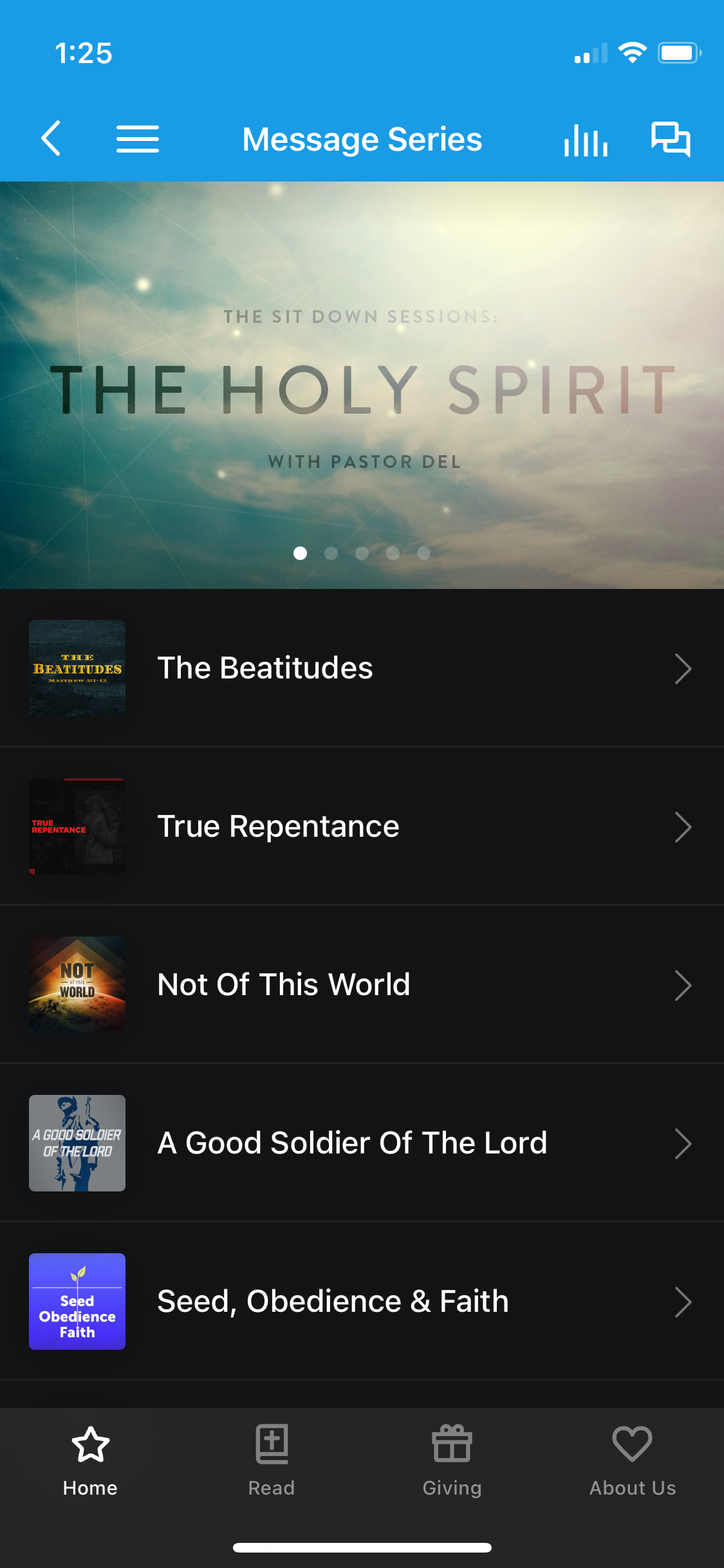Viewport: 724px width, 1568px height.
Task: Switch to the Read tab
Action: coord(272,1461)
